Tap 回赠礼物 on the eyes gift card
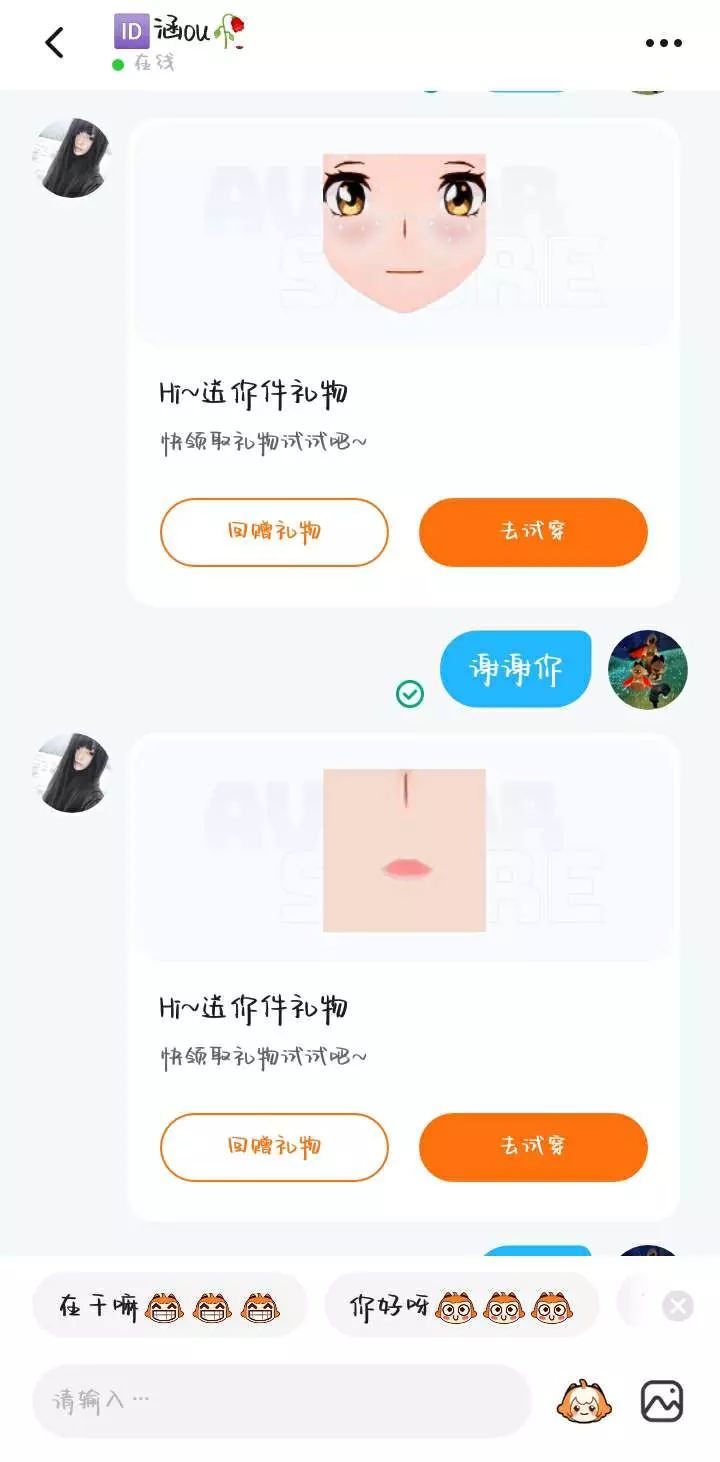Image resolution: width=720 pixels, height=1462 pixels. pos(274,532)
